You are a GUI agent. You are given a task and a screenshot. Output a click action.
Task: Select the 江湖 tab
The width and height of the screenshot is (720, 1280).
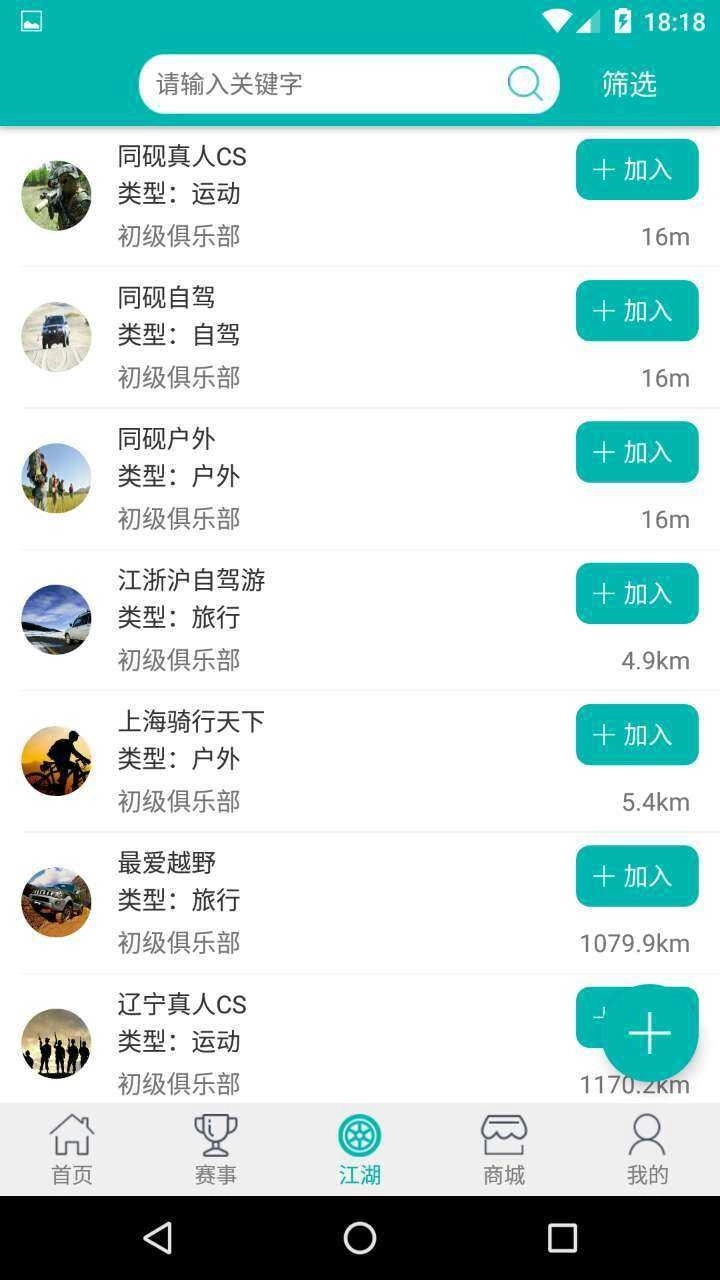tap(360, 1150)
